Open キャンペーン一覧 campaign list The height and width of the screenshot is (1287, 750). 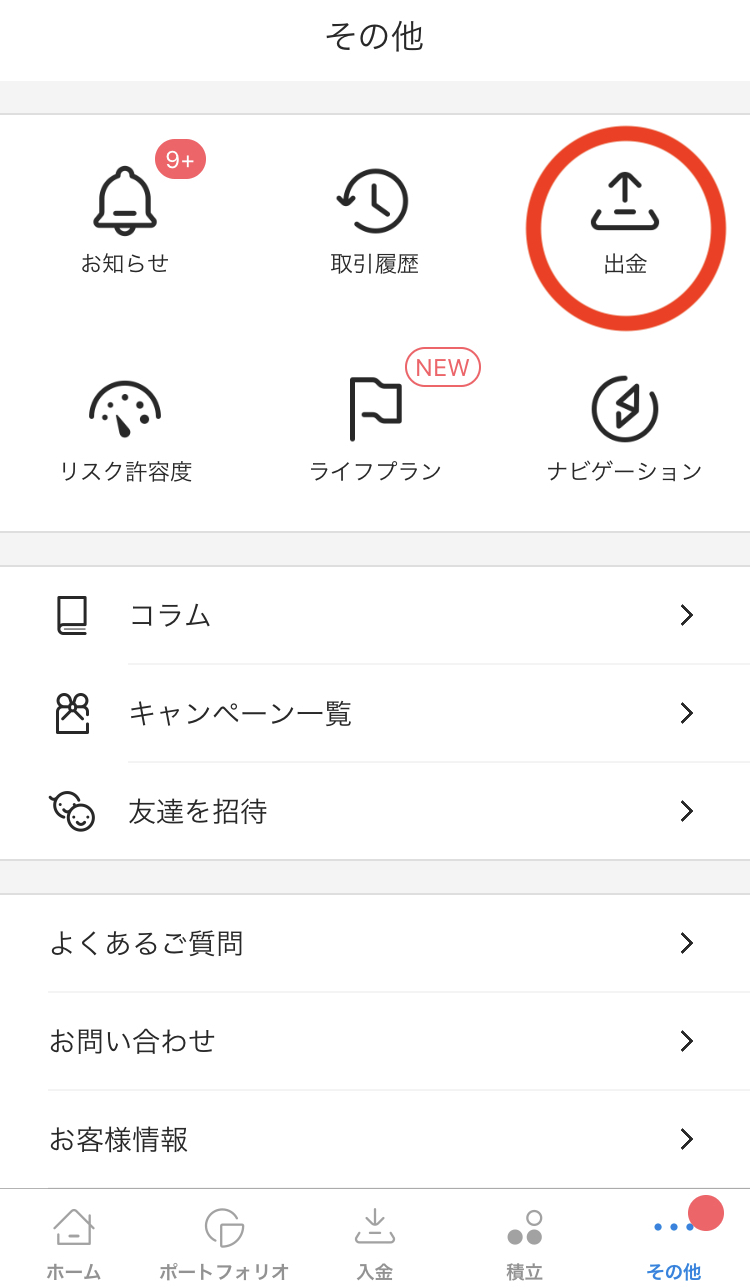[x=375, y=713]
